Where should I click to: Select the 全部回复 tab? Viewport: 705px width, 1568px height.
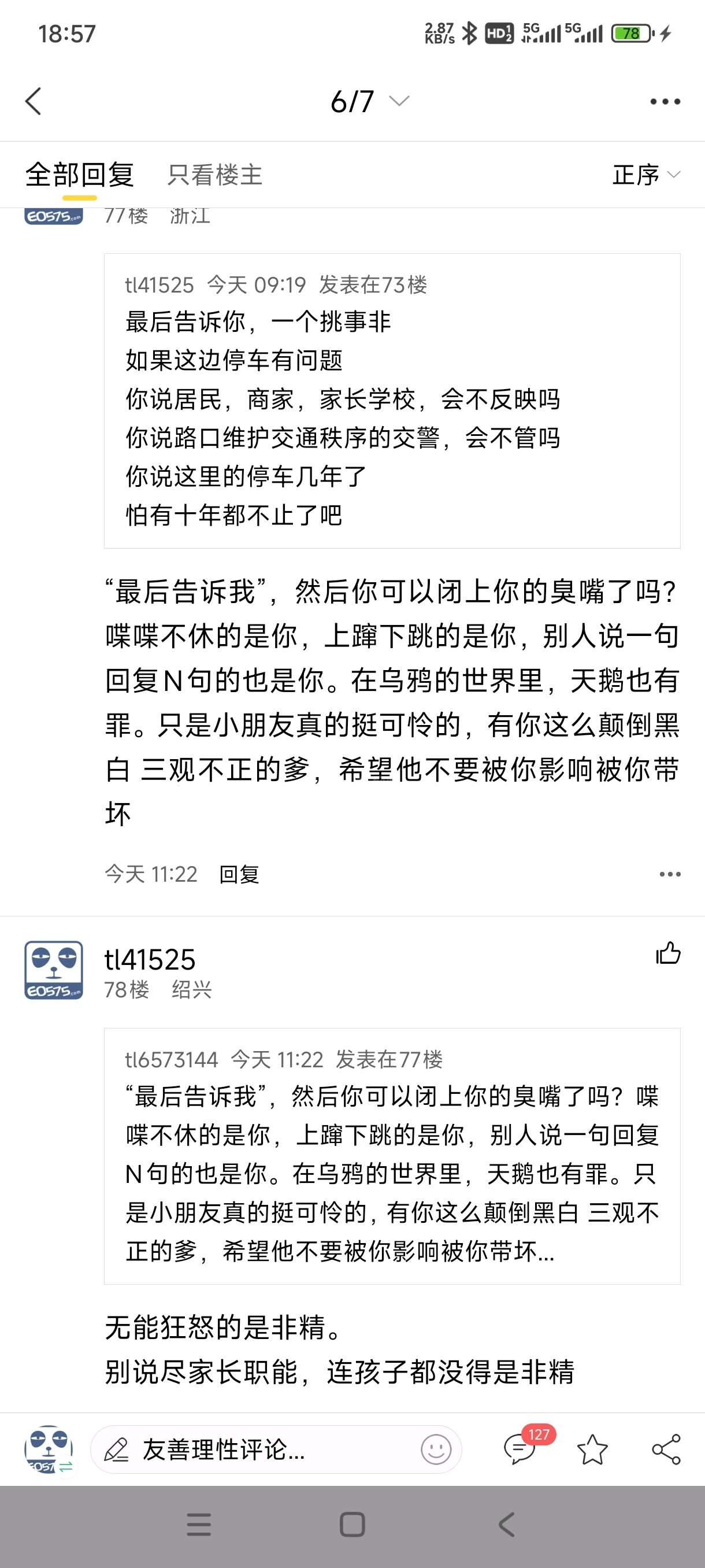[x=80, y=175]
